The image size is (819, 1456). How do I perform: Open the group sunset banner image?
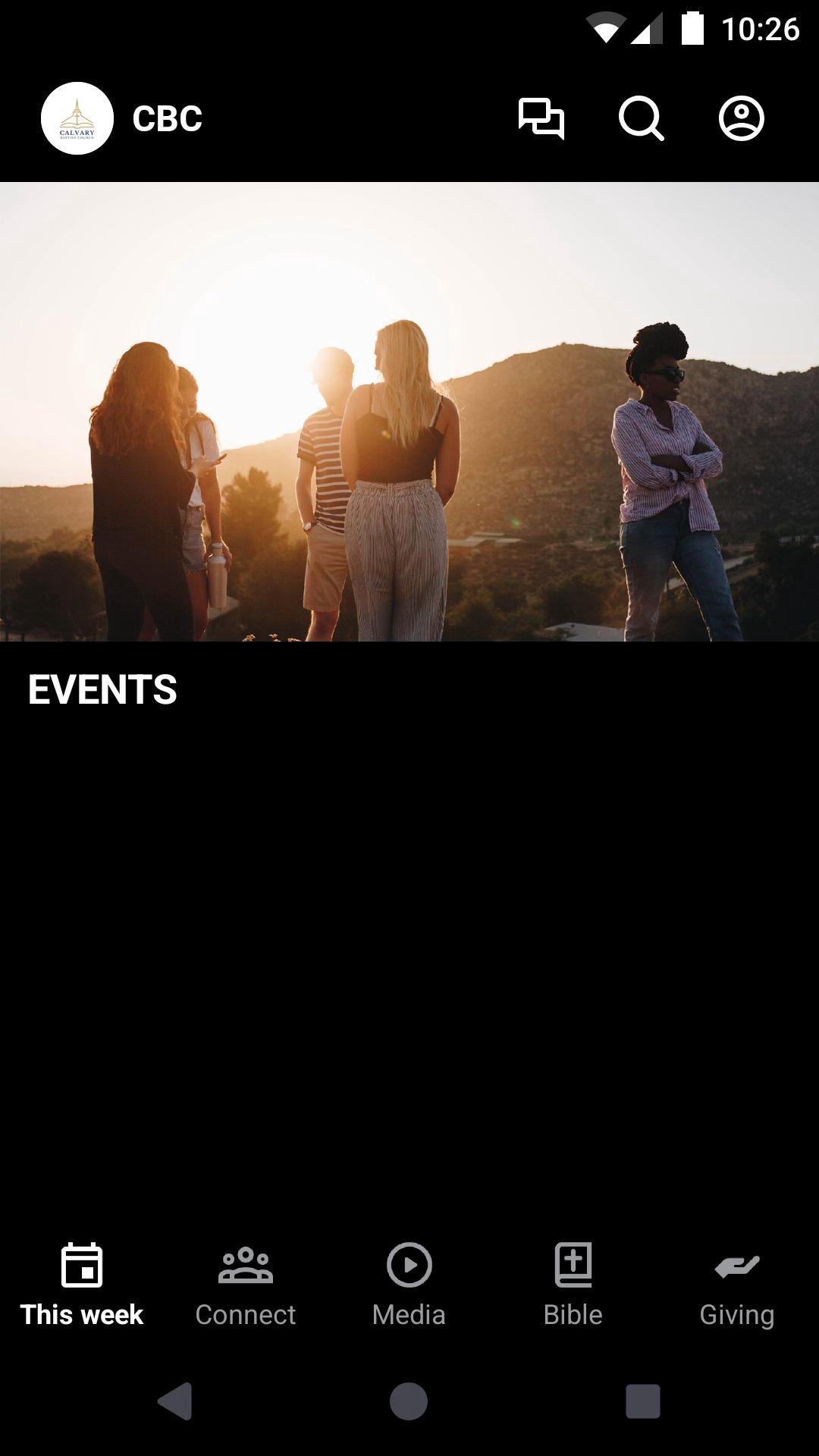pos(409,412)
